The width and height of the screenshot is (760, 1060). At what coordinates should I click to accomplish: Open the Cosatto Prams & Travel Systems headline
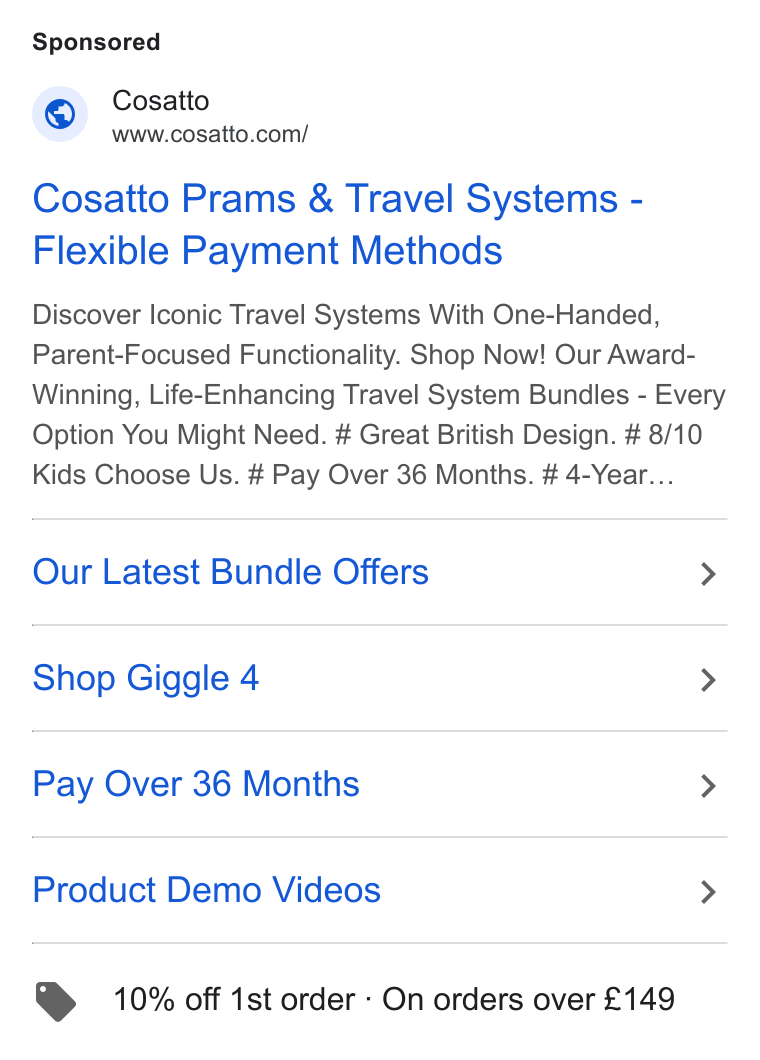pos(337,224)
